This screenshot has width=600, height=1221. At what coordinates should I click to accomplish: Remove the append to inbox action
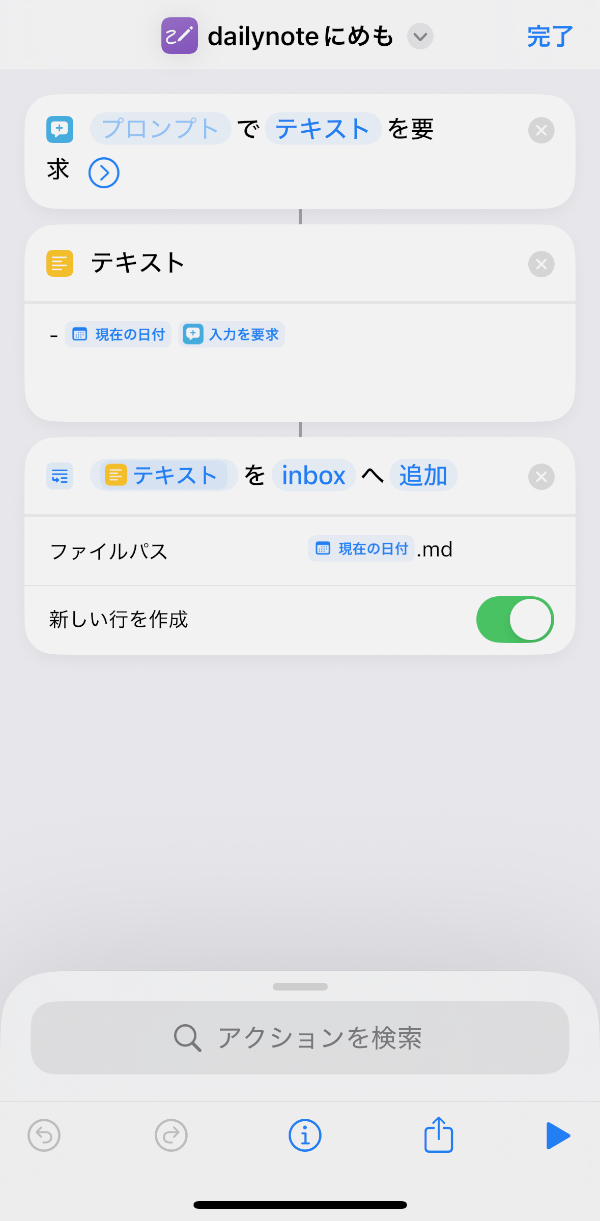click(x=541, y=477)
